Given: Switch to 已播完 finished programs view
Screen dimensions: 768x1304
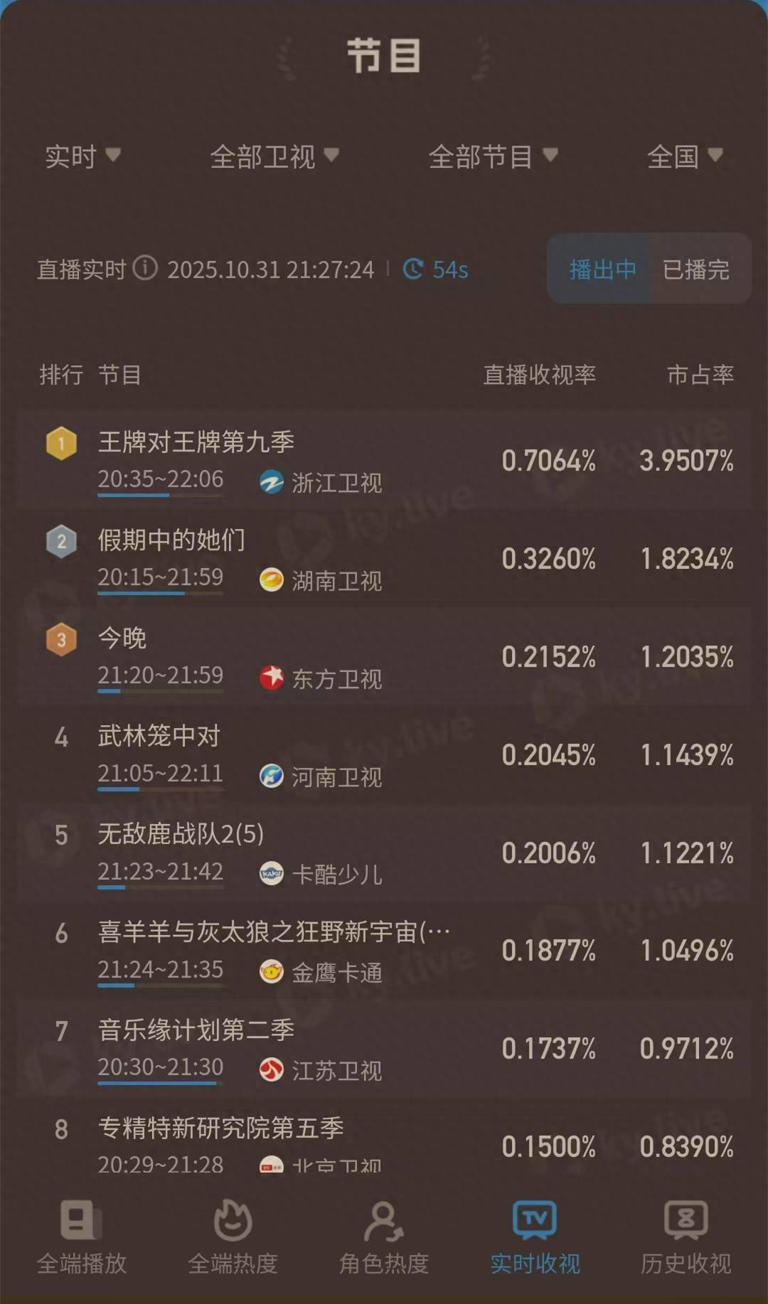Looking at the screenshot, I should [698, 268].
